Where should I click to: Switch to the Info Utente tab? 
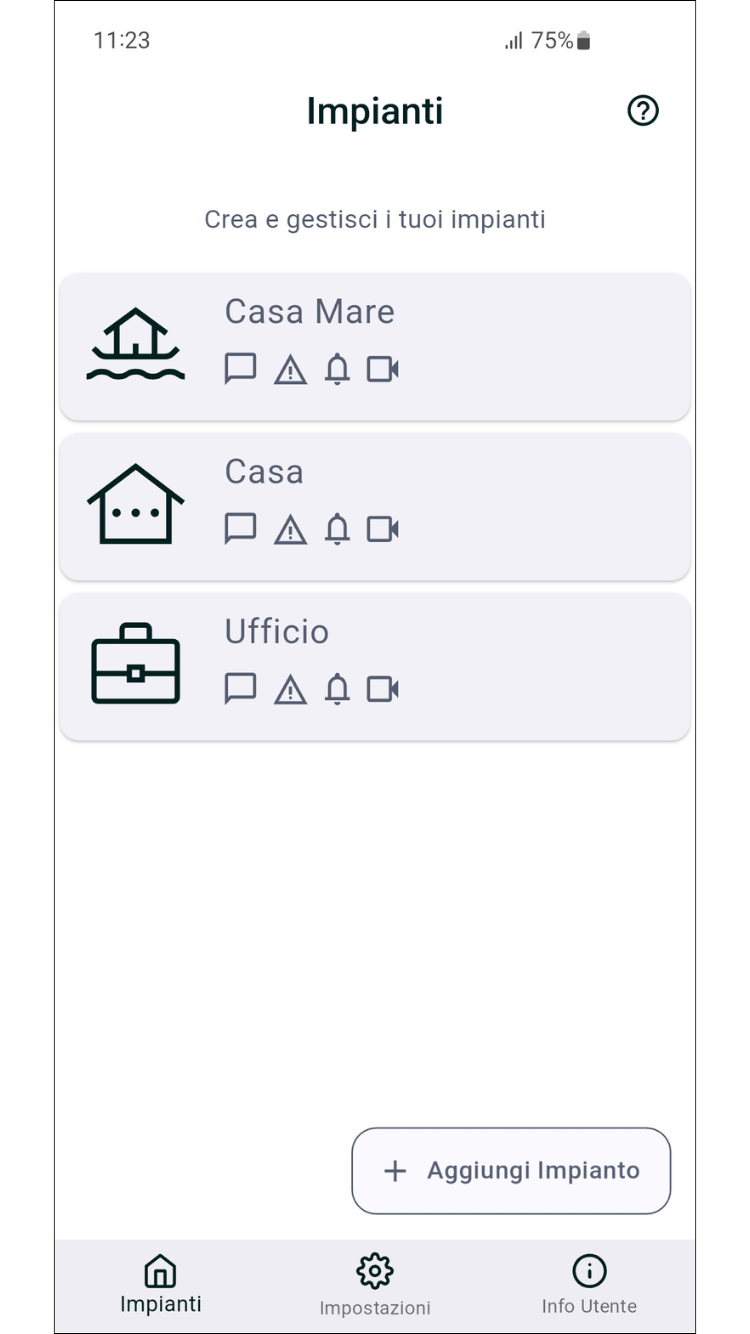589,1286
